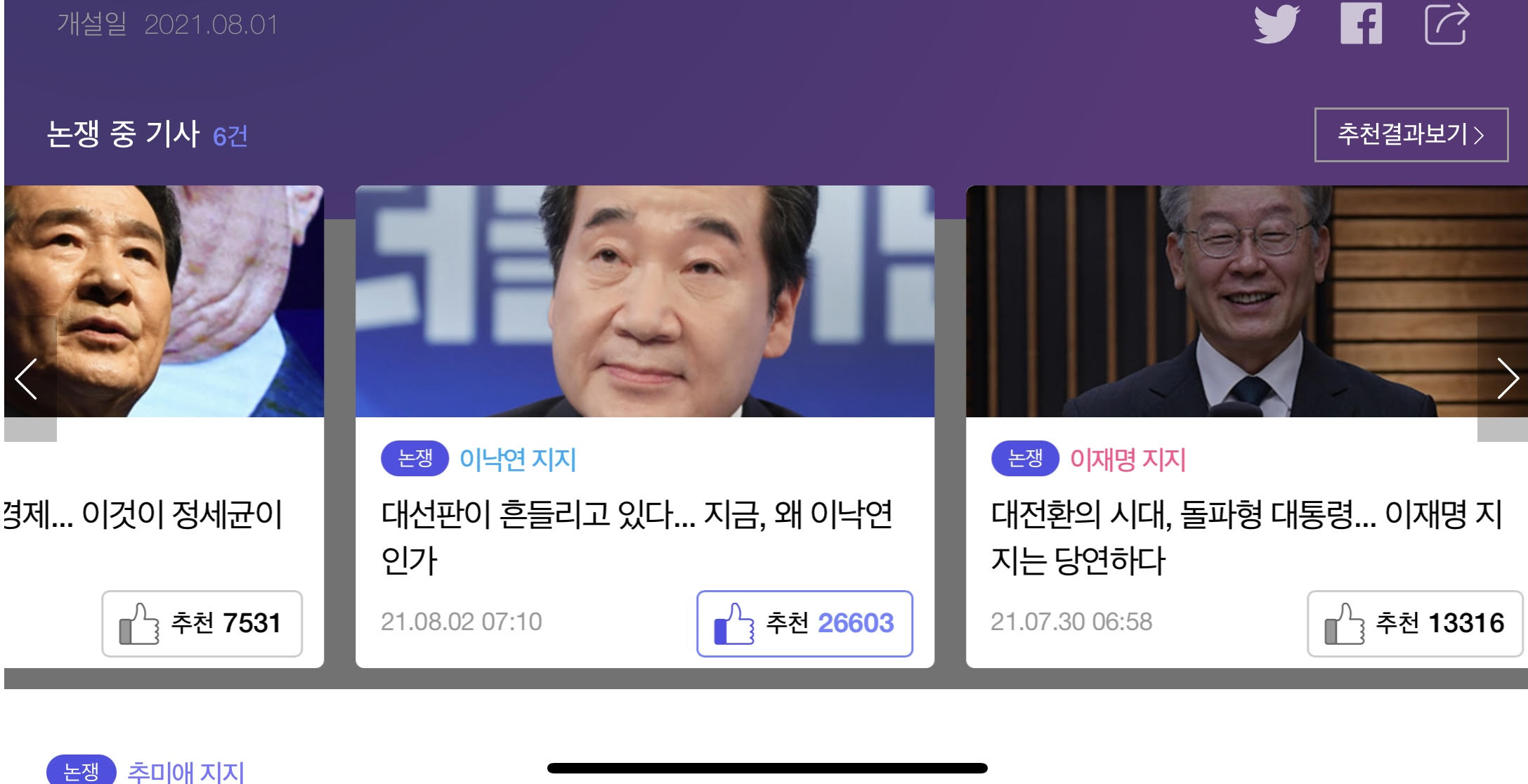Viewport: 1528px width, 784px height.
Task: Open 추천결과보기 results
Action: coord(1411,135)
